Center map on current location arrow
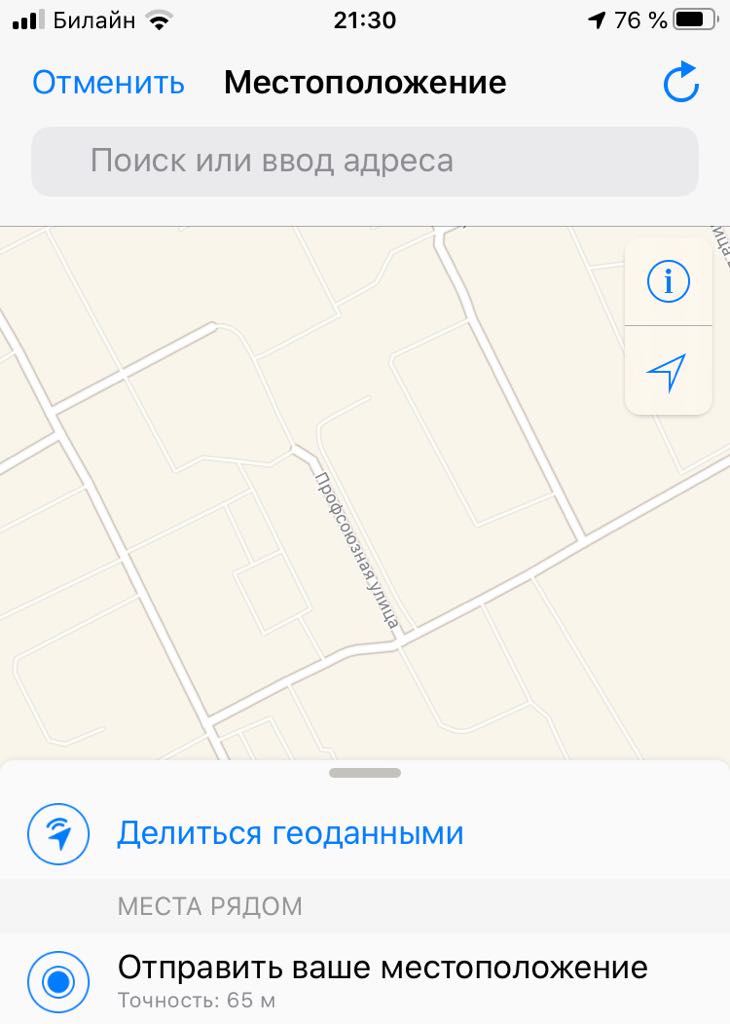The width and height of the screenshot is (730, 1024). (x=667, y=371)
